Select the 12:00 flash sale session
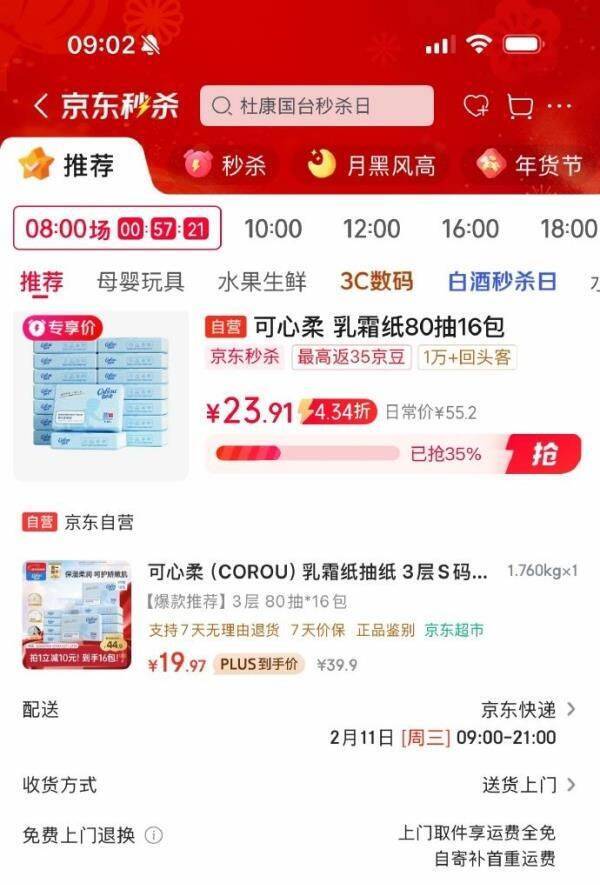This screenshot has height=885, width=600. click(371, 229)
